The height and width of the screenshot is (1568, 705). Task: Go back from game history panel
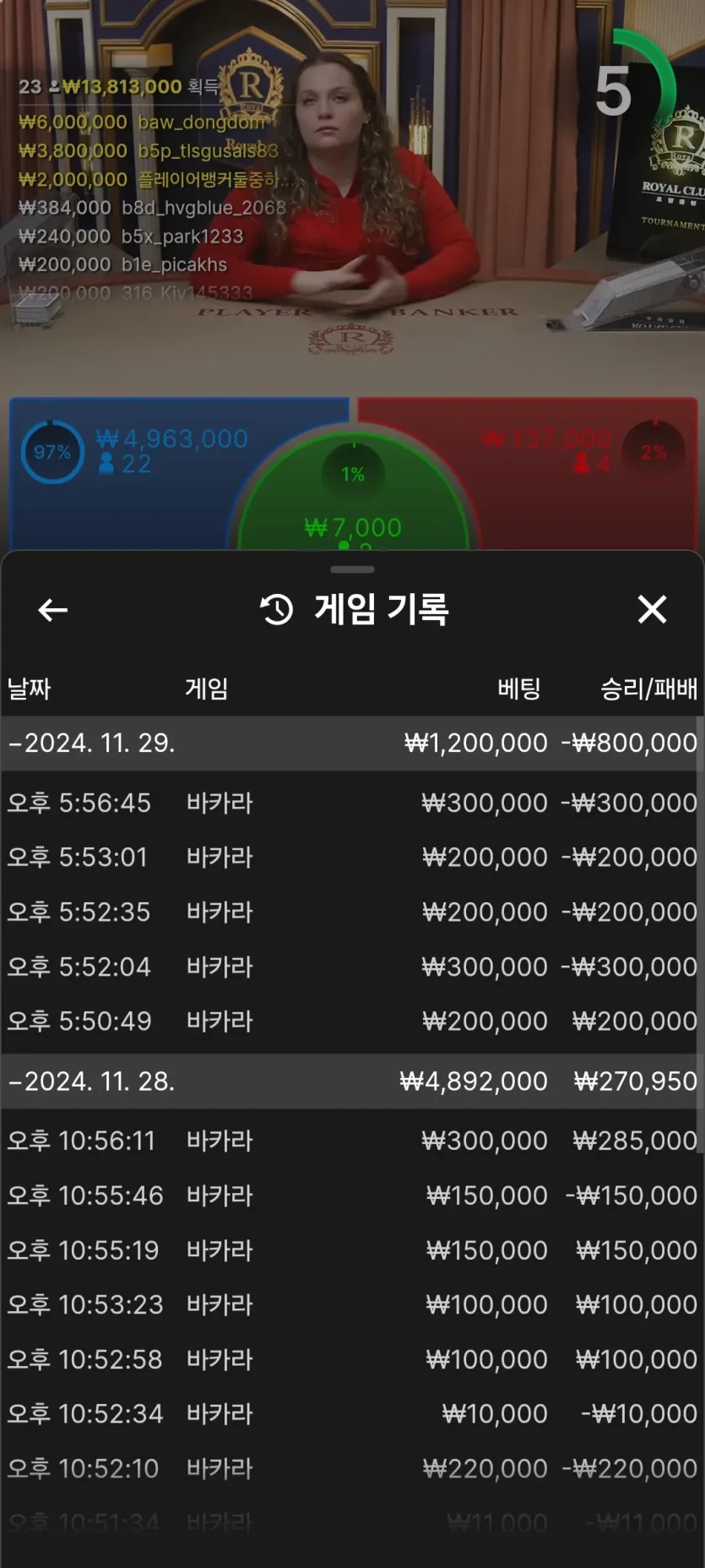52,610
